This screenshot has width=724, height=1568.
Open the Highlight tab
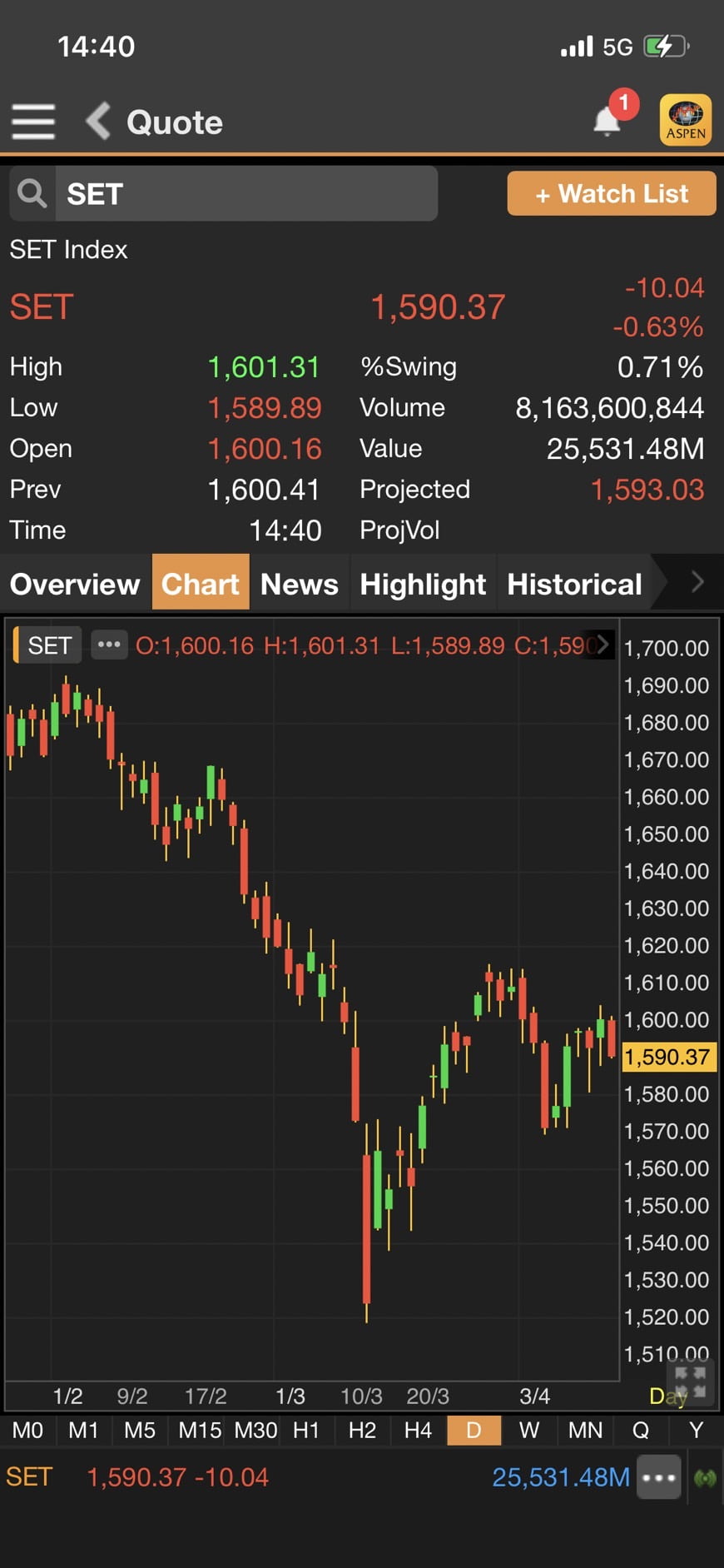point(423,584)
